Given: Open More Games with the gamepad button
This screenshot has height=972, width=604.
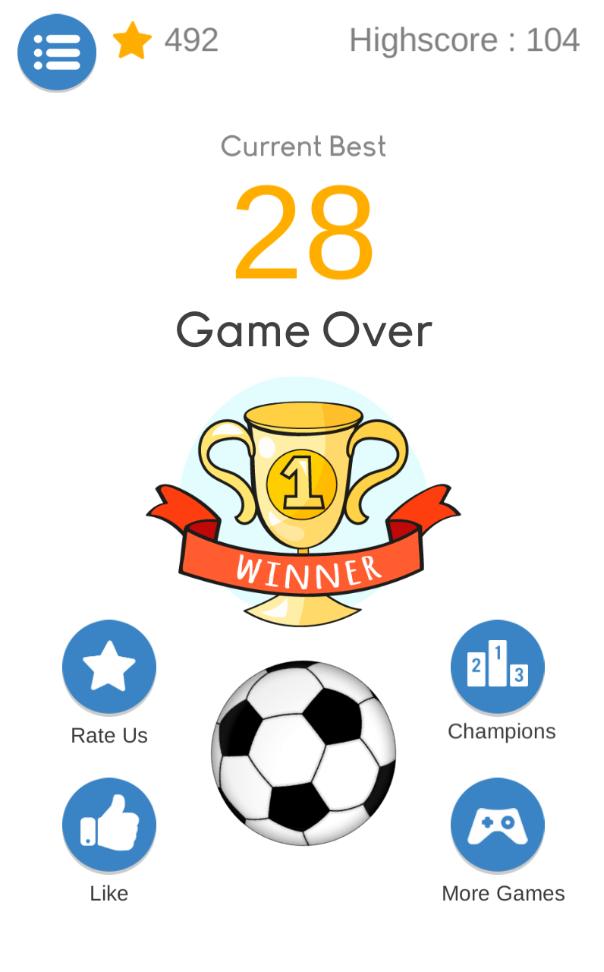Looking at the screenshot, I should [498, 826].
